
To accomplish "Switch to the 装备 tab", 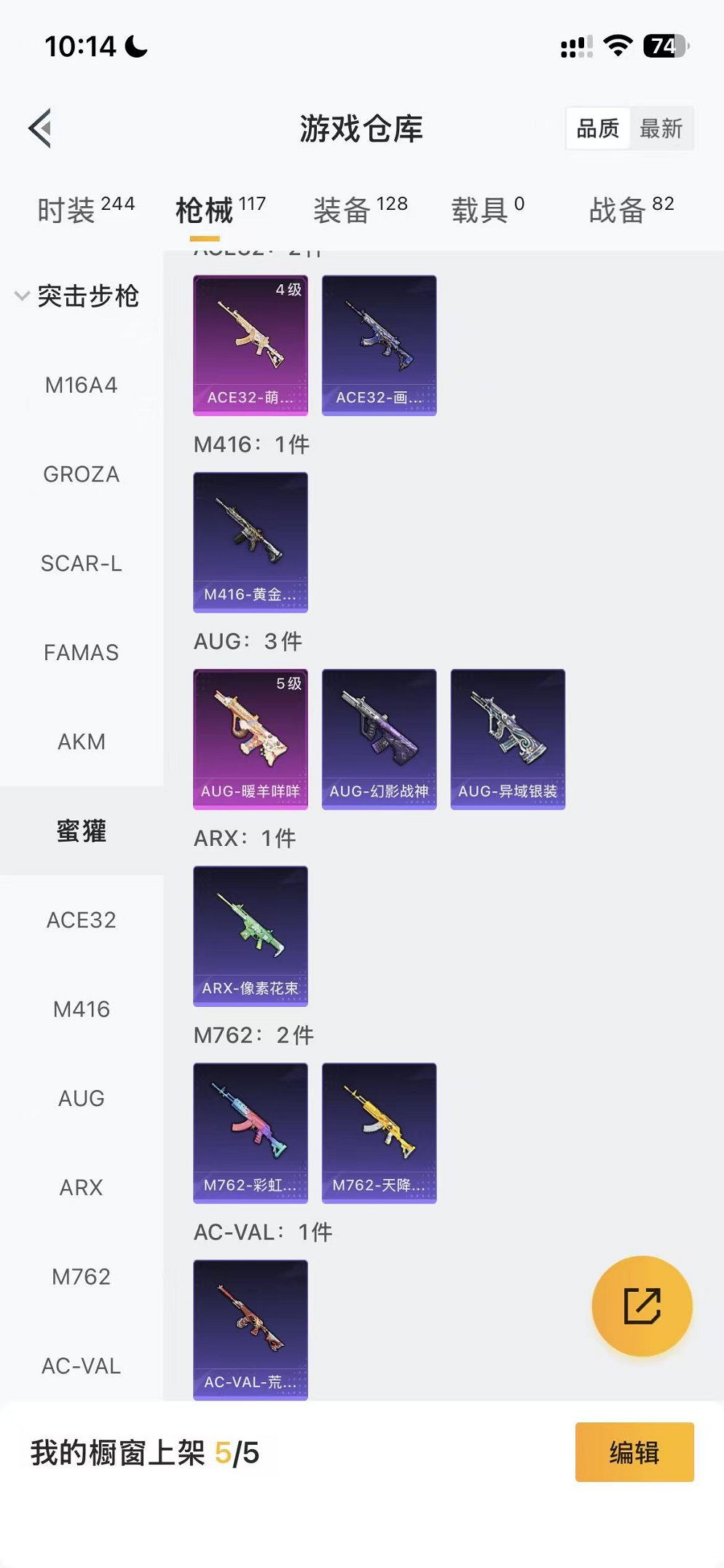I will click(360, 210).
